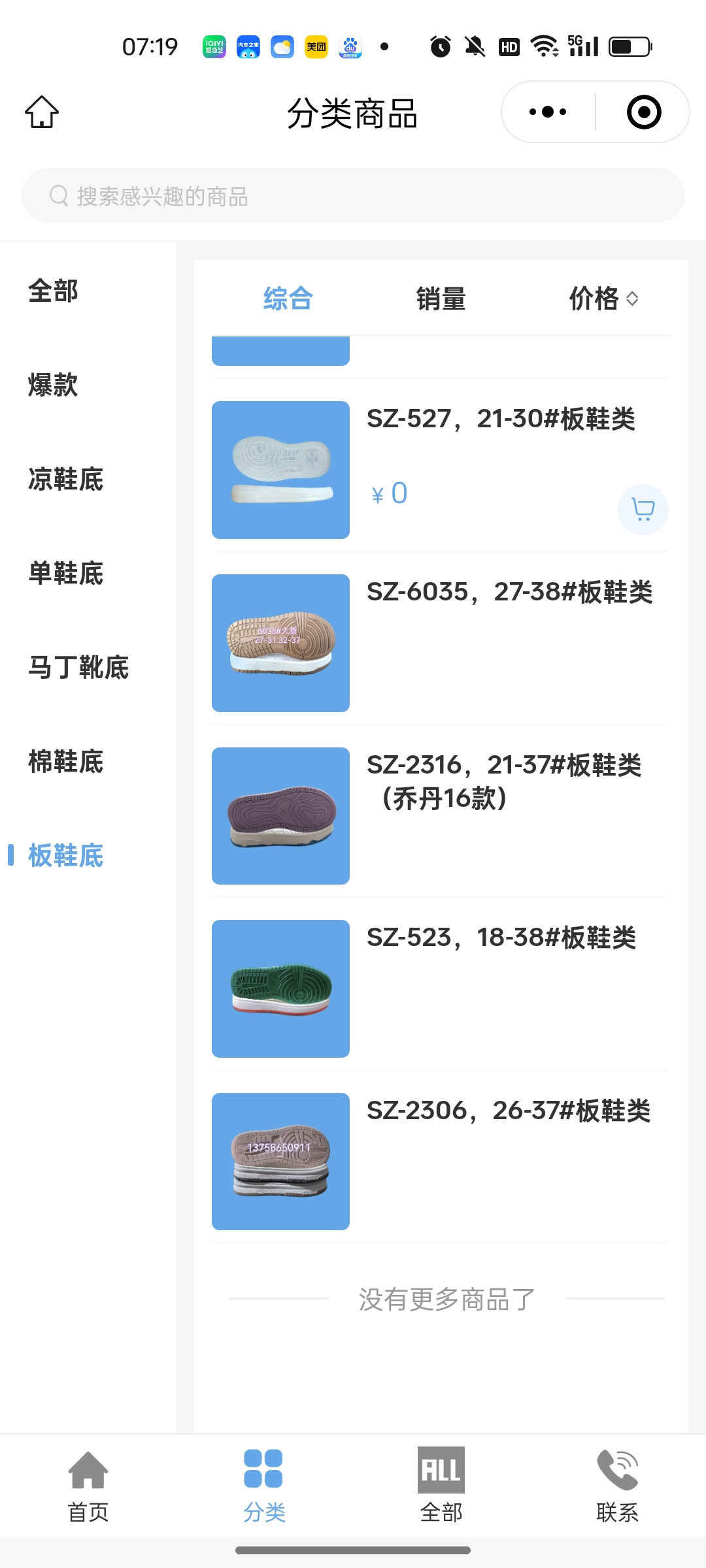Viewport: 706px width, 1568px height.
Task: View the 棉鞋底 category
Action: pos(66,761)
